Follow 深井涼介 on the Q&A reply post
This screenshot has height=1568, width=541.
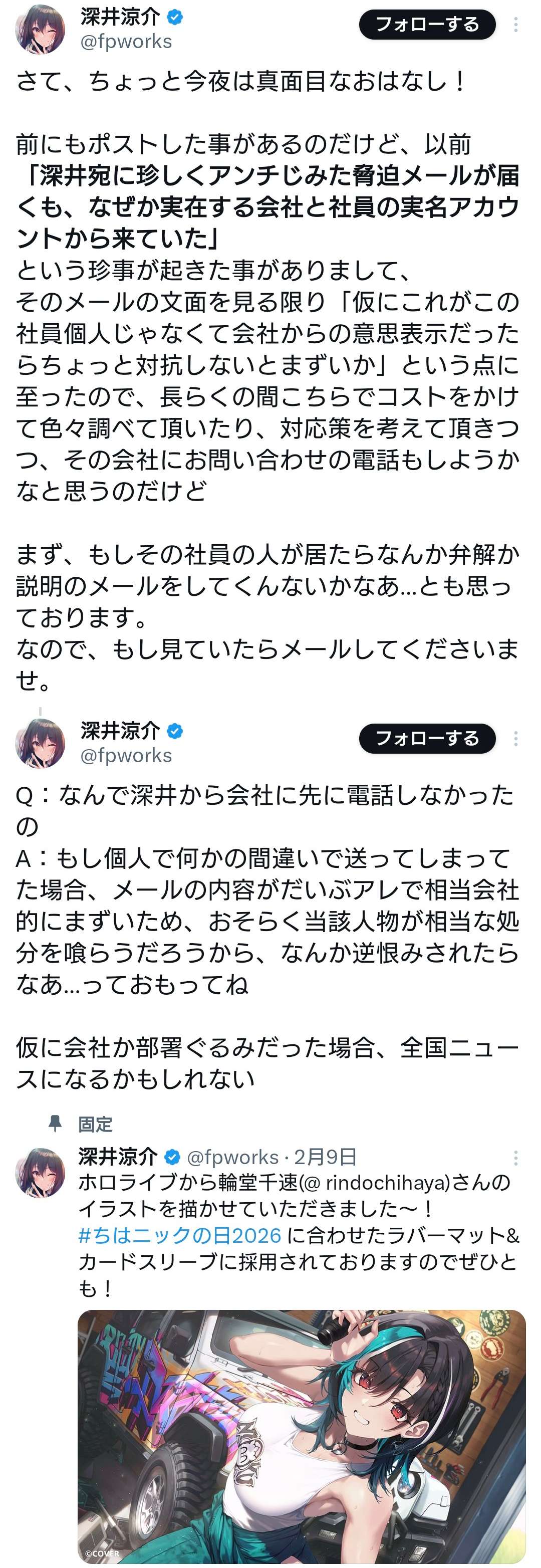tap(427, 738)
